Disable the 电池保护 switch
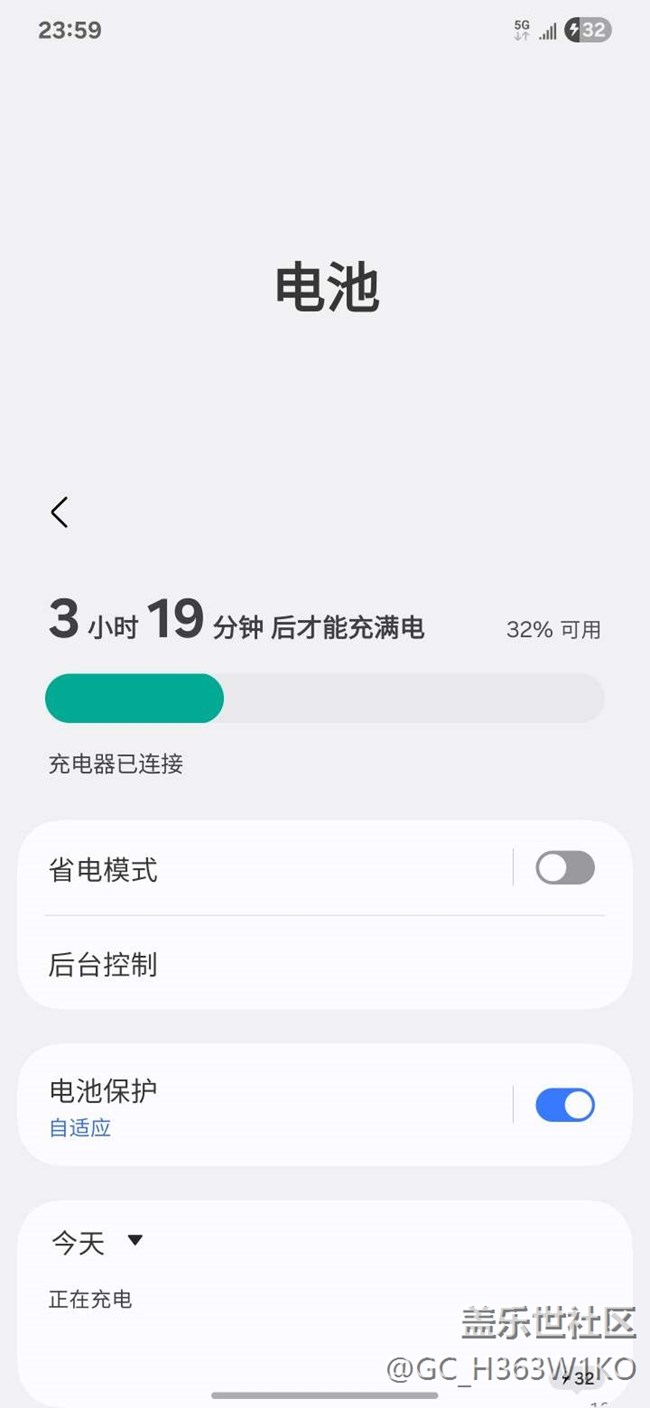The height and width of the screenshot is (1408, 650). (564, 1105)
